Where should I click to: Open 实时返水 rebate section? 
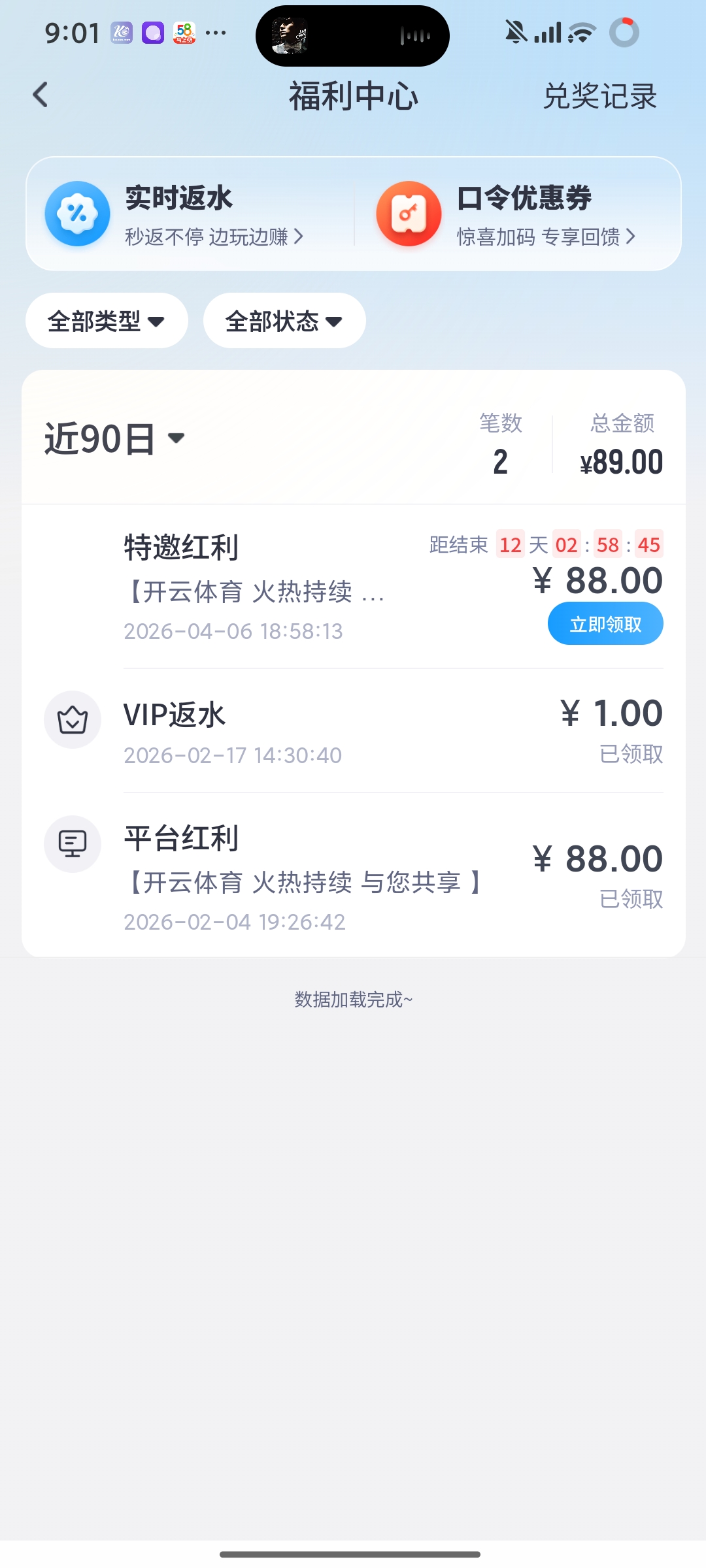190,214
